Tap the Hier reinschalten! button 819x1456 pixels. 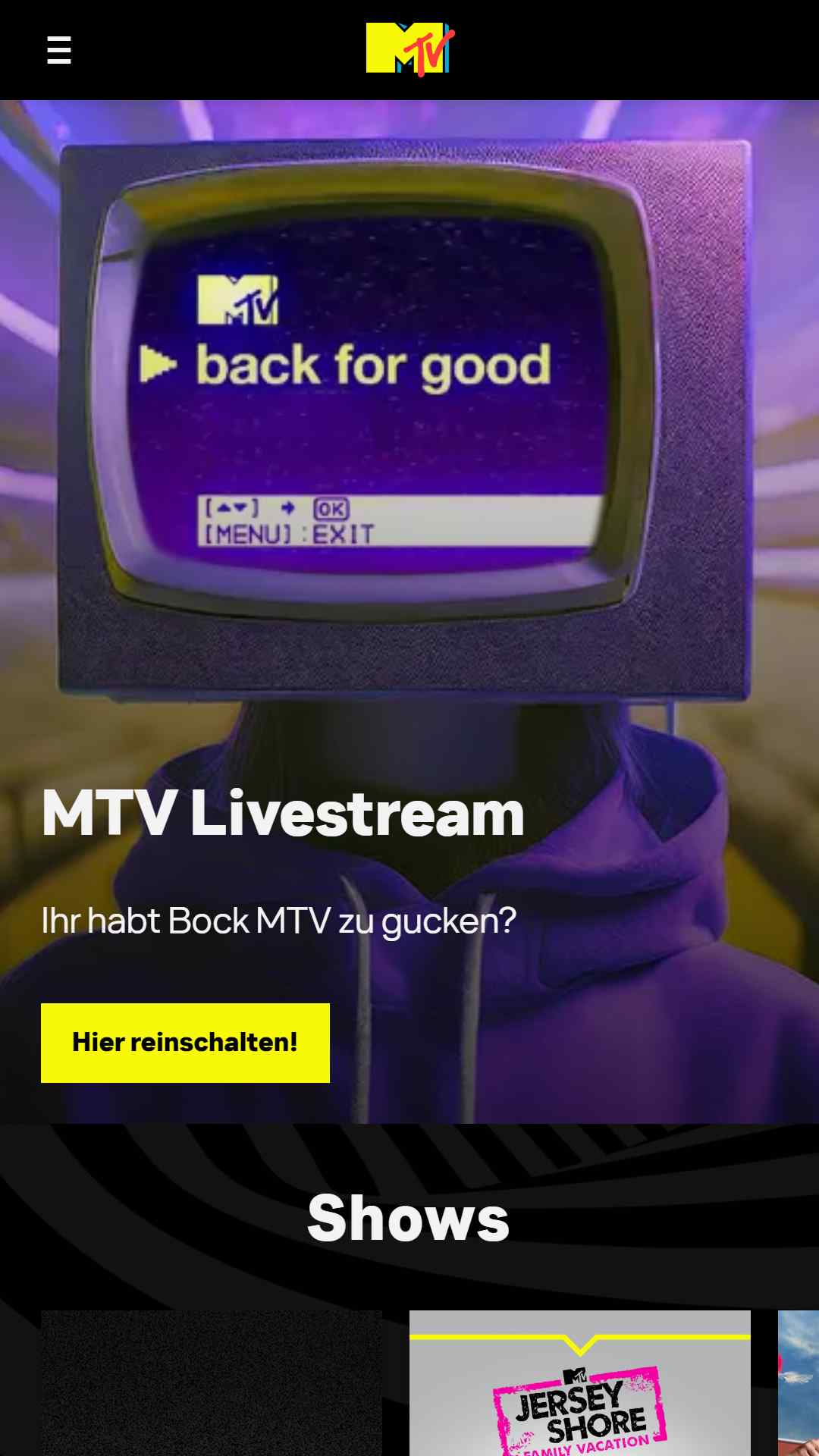[x=185, y=1043]
